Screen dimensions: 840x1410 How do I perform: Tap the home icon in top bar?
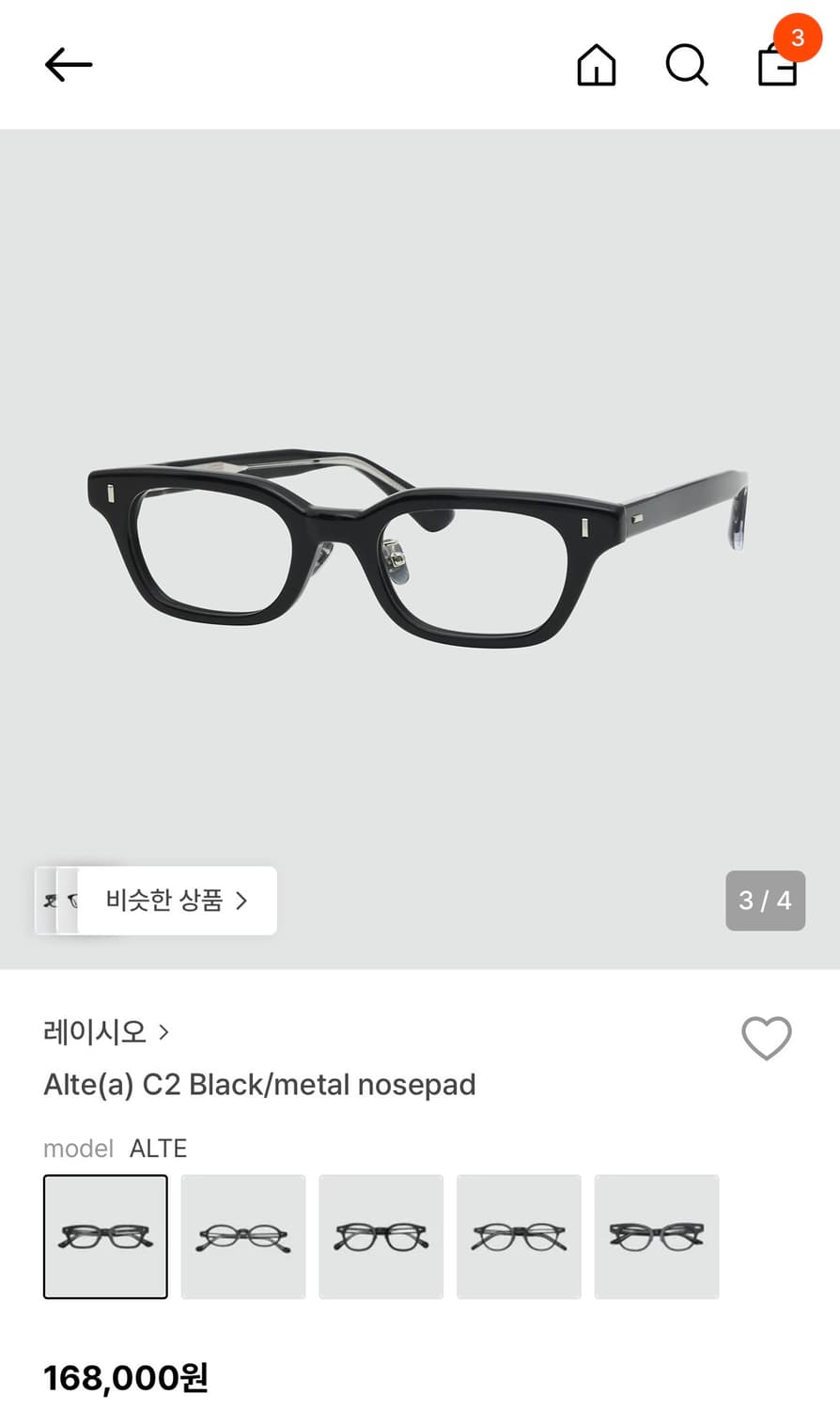pos(596,66)
